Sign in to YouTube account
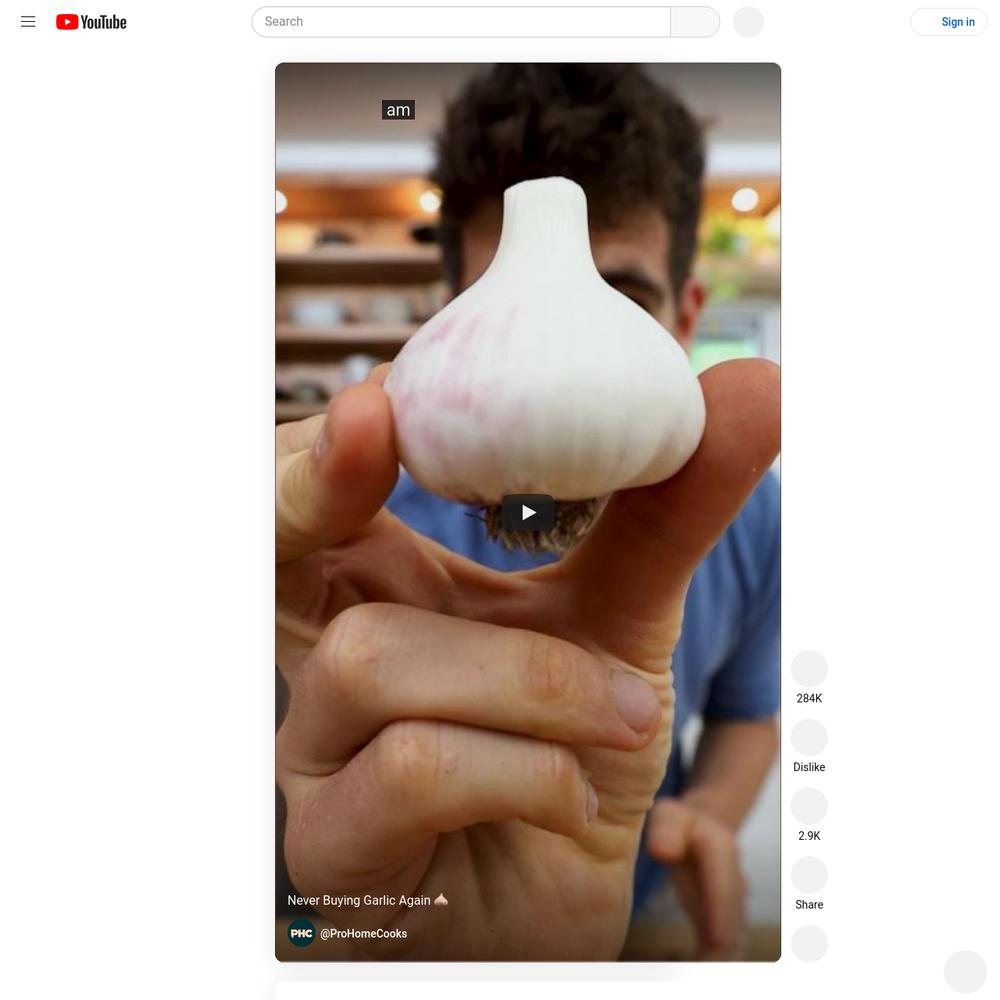Image resolution: width=1000 pixels, height=1000 pixels. tap(949, 22)
